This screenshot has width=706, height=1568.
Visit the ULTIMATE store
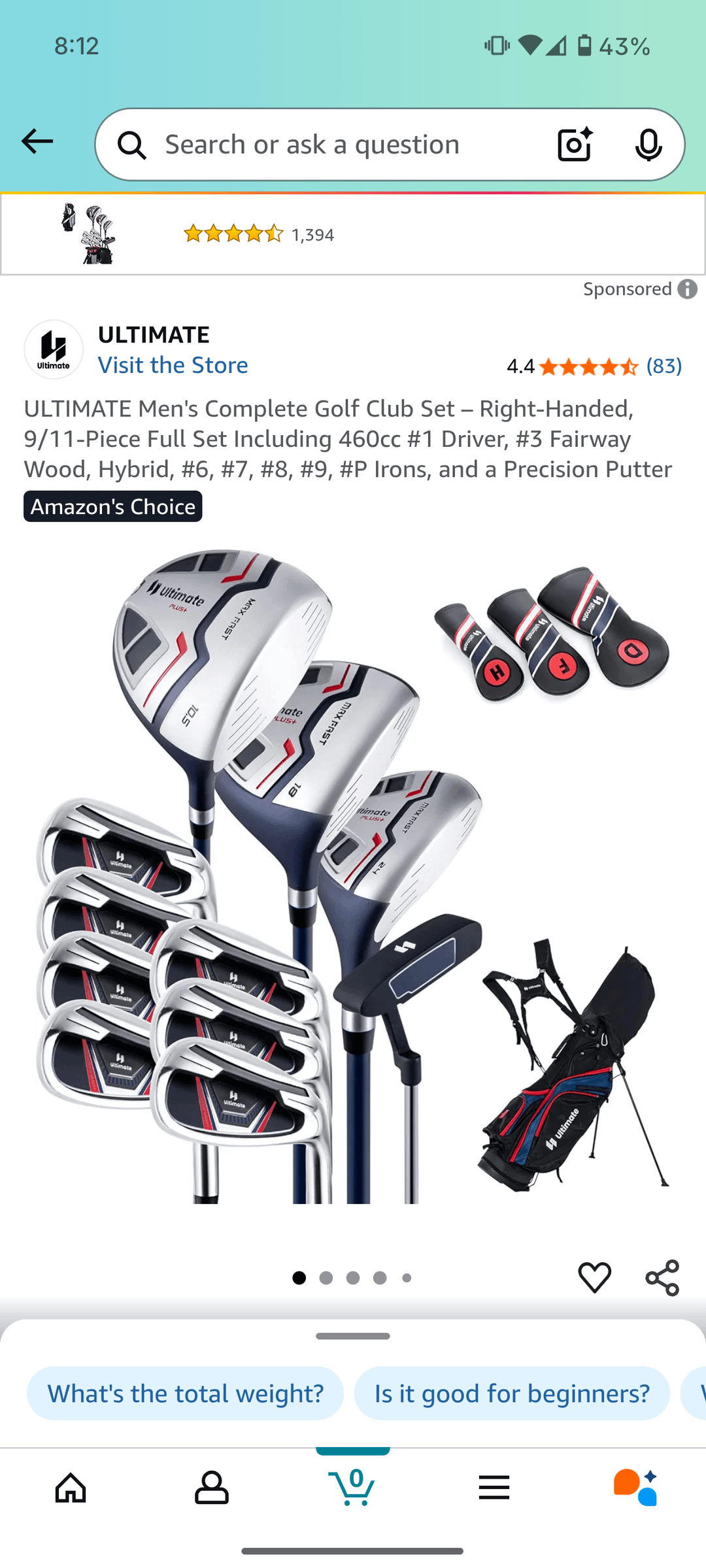[173, 365]
